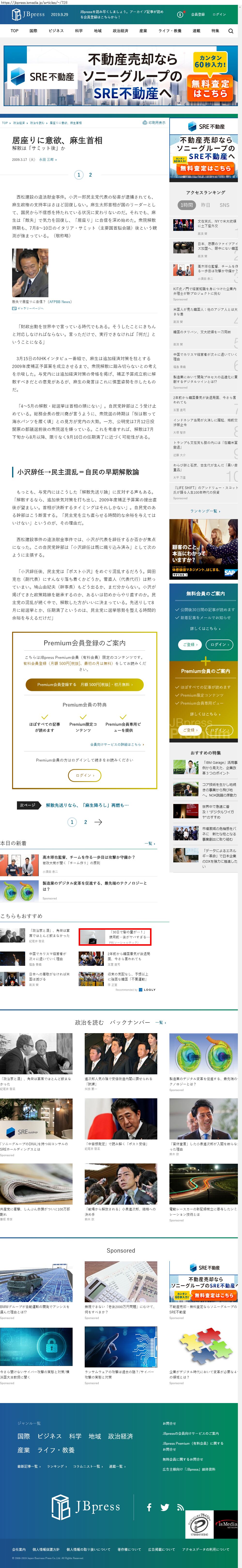Open the 無料査定はこちら banner ad
The image size is (242, 1568).
pyautogui.click(x=210, y=88)
